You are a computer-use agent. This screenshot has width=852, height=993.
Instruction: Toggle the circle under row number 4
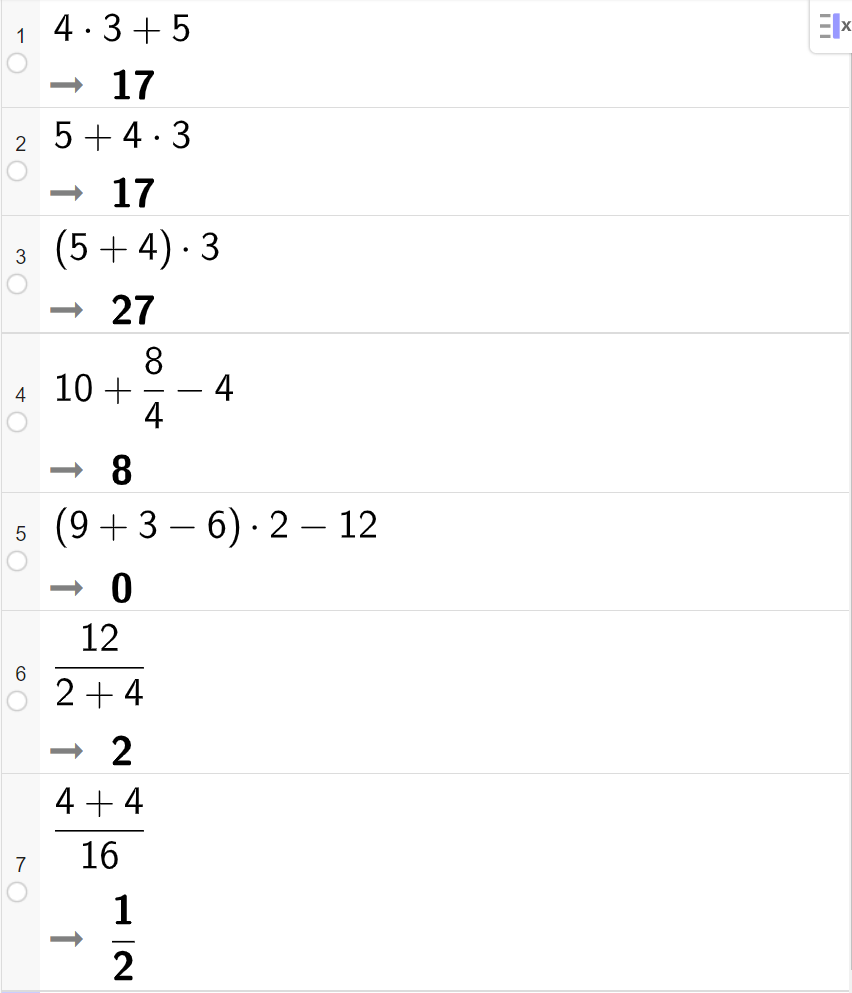[17, 424]
